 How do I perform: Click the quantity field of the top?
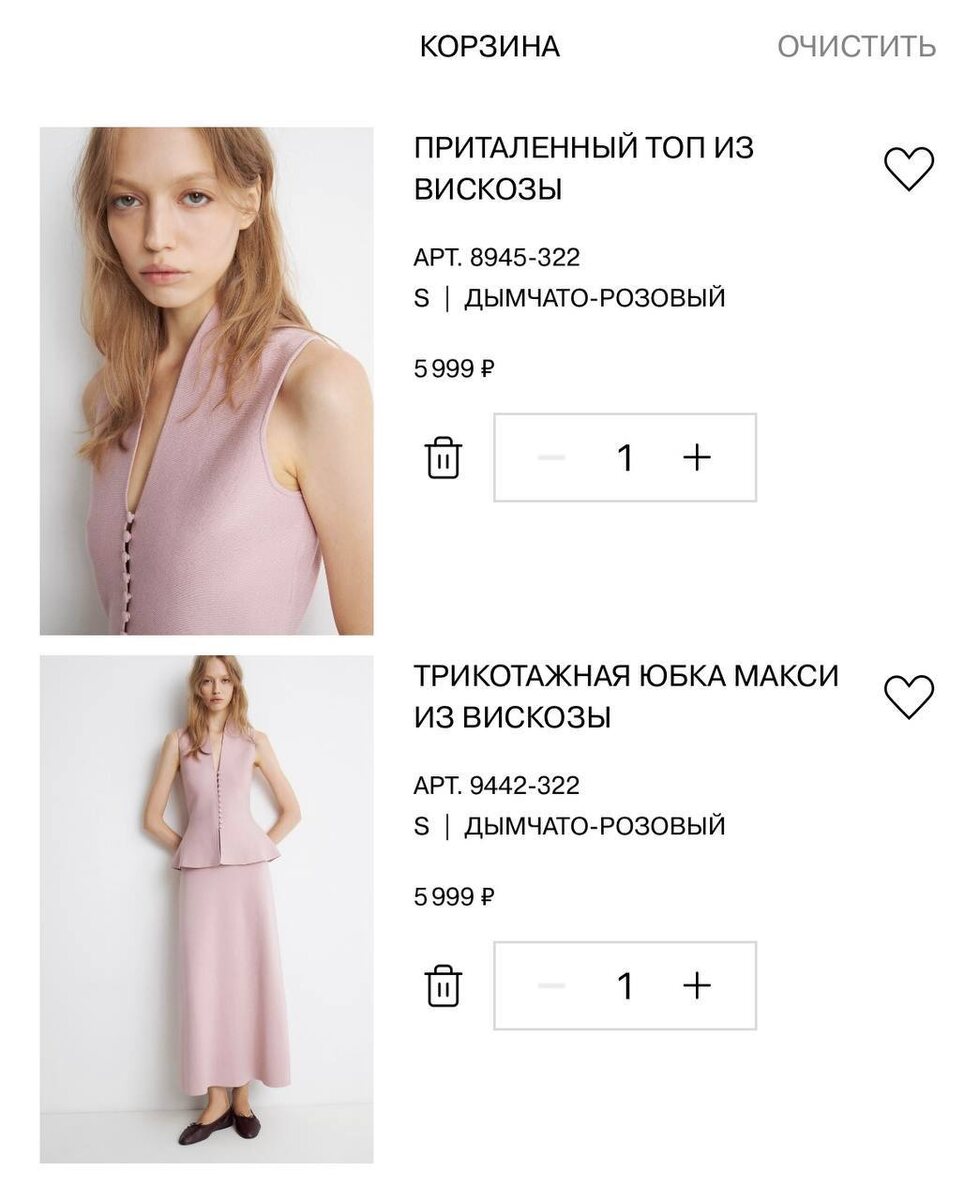625,458
